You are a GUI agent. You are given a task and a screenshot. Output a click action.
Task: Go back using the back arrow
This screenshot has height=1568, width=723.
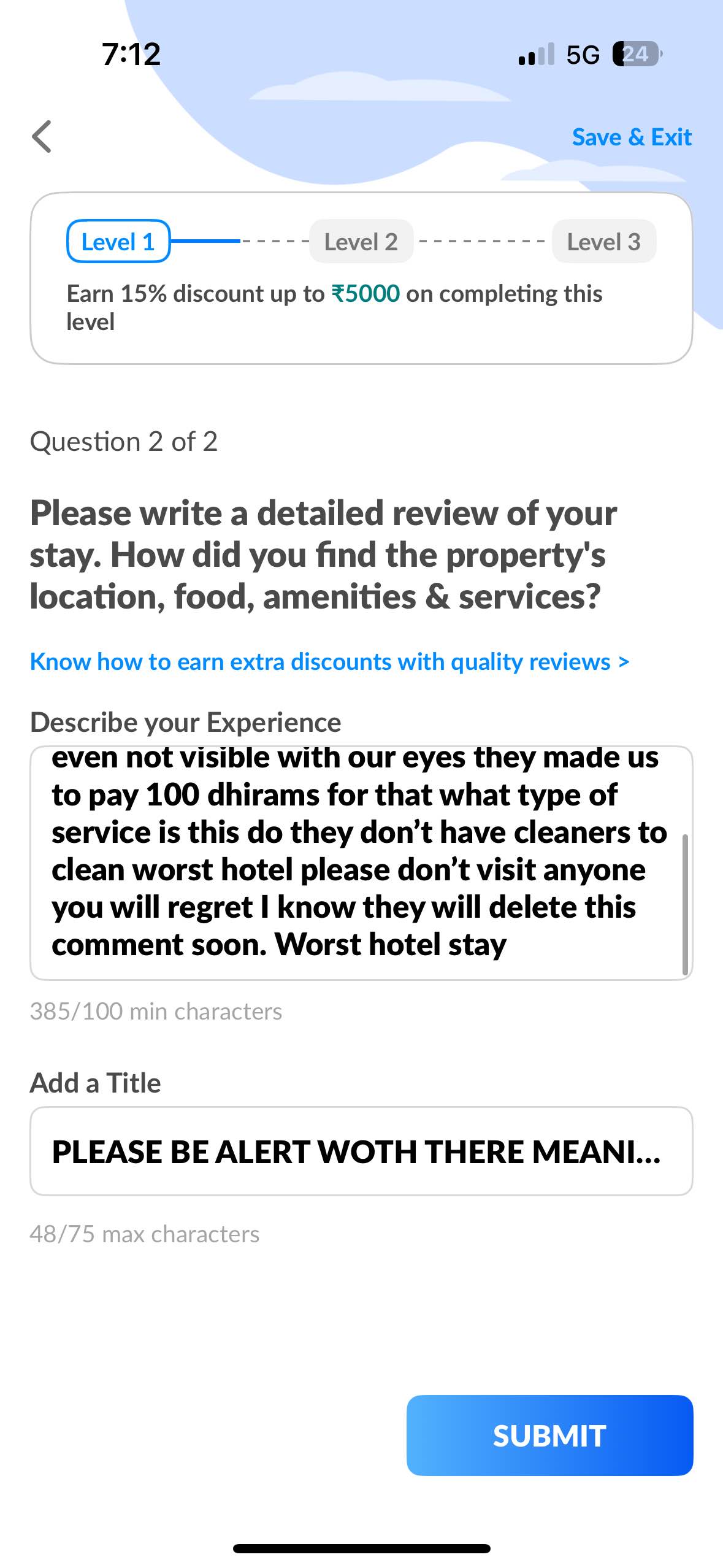click(42, 136)
